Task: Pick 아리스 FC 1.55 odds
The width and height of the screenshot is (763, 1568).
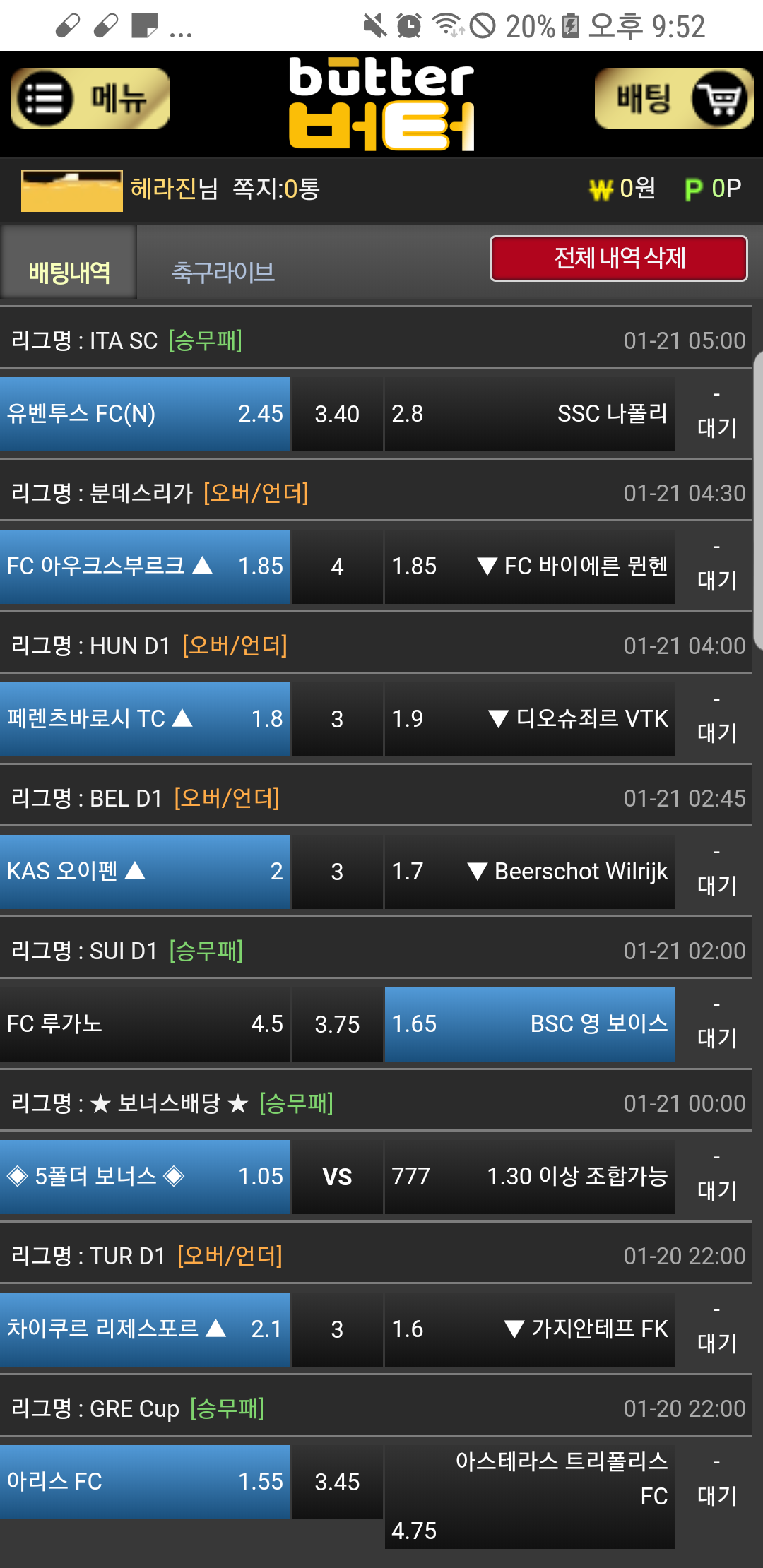Action: point(145,1482)
